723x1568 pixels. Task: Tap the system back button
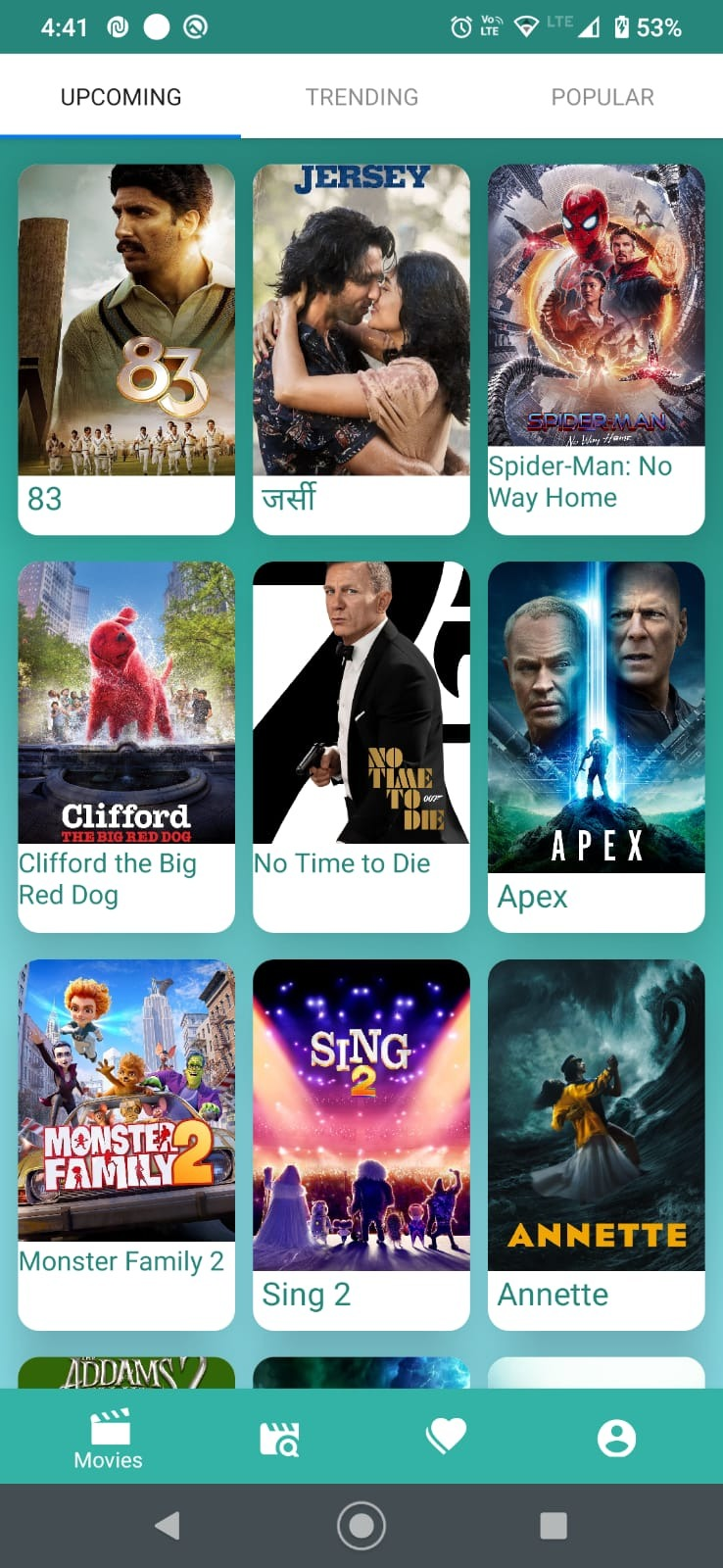pos(168,1525)
